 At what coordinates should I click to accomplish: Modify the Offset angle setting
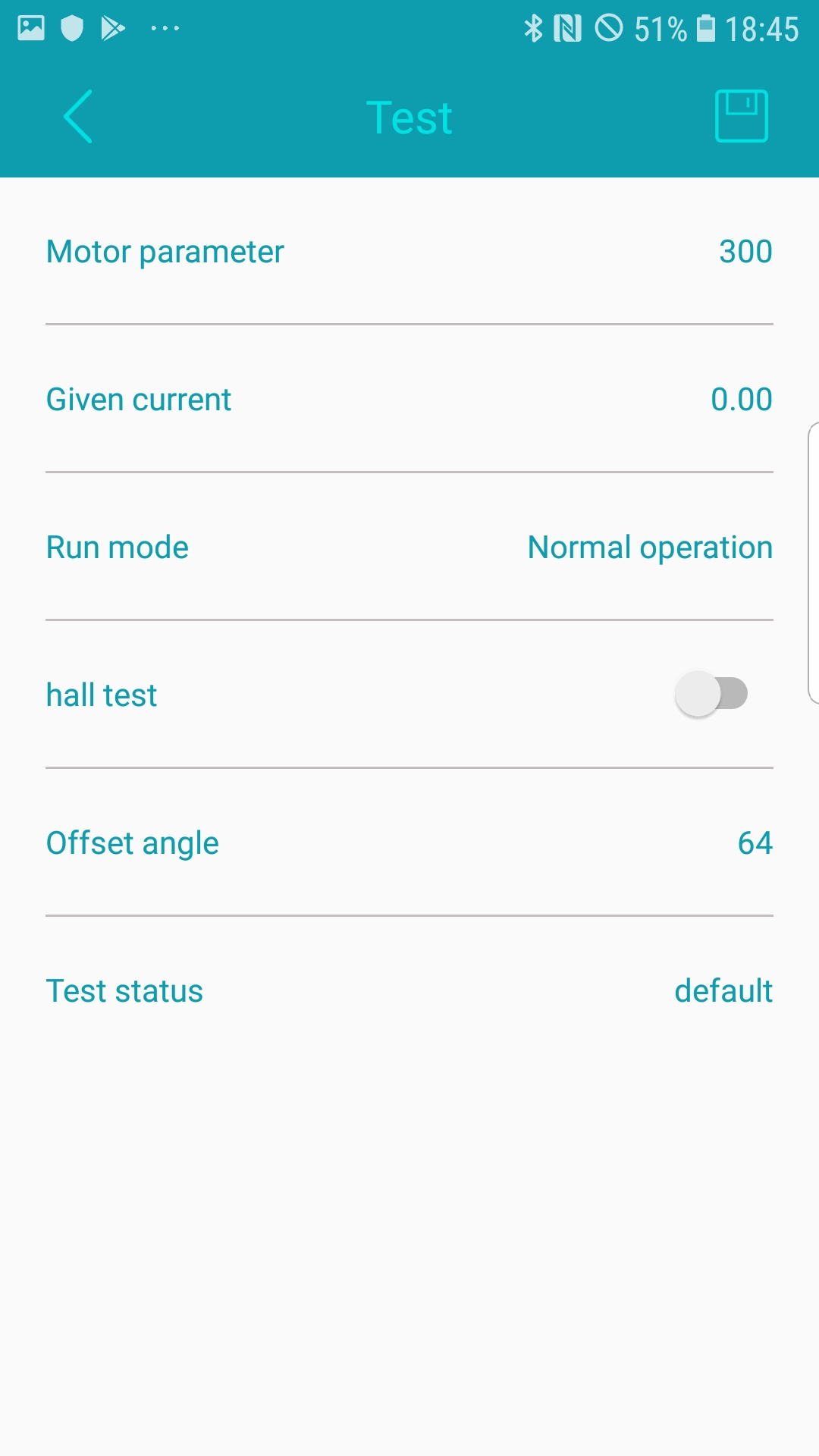[x=755, y=843]
